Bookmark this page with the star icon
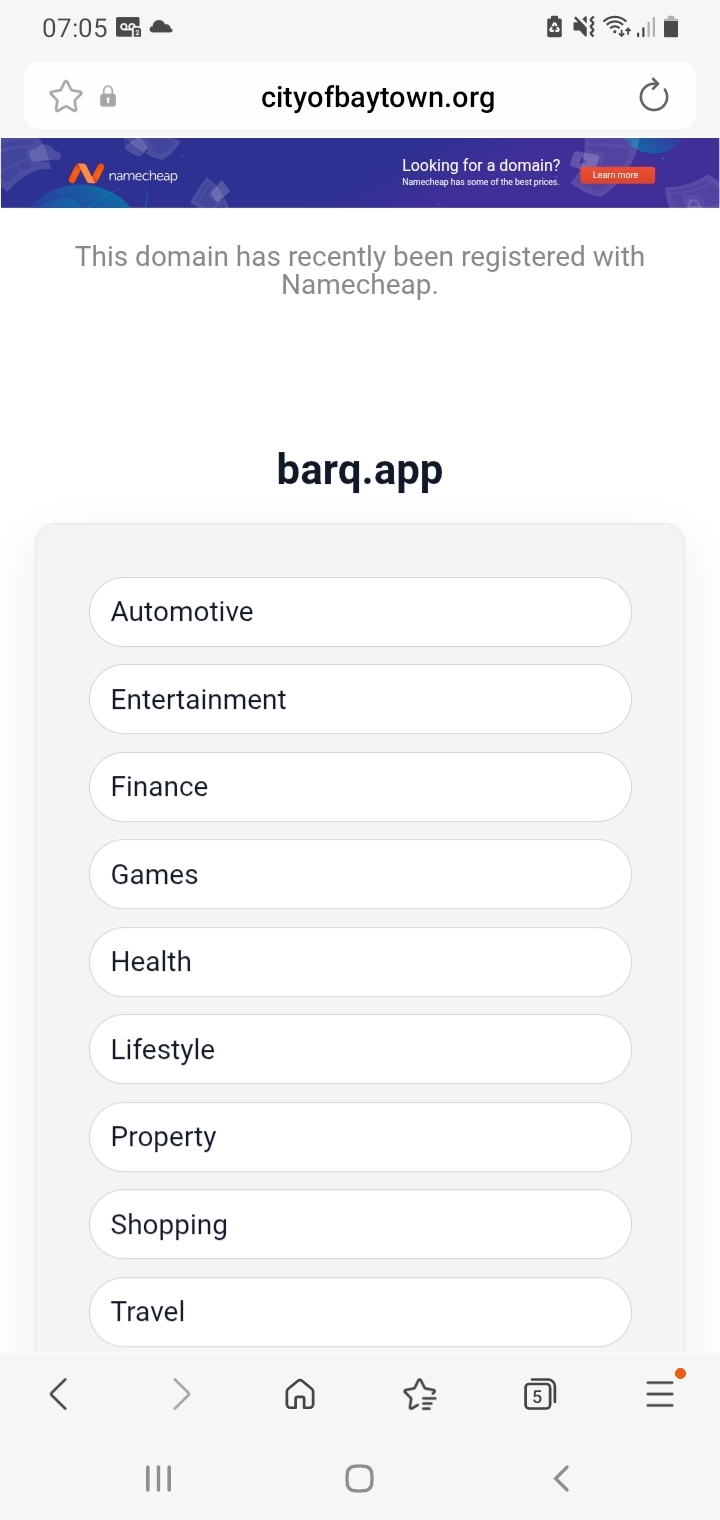Screen dimensions: 720x1520 (66, 97)
